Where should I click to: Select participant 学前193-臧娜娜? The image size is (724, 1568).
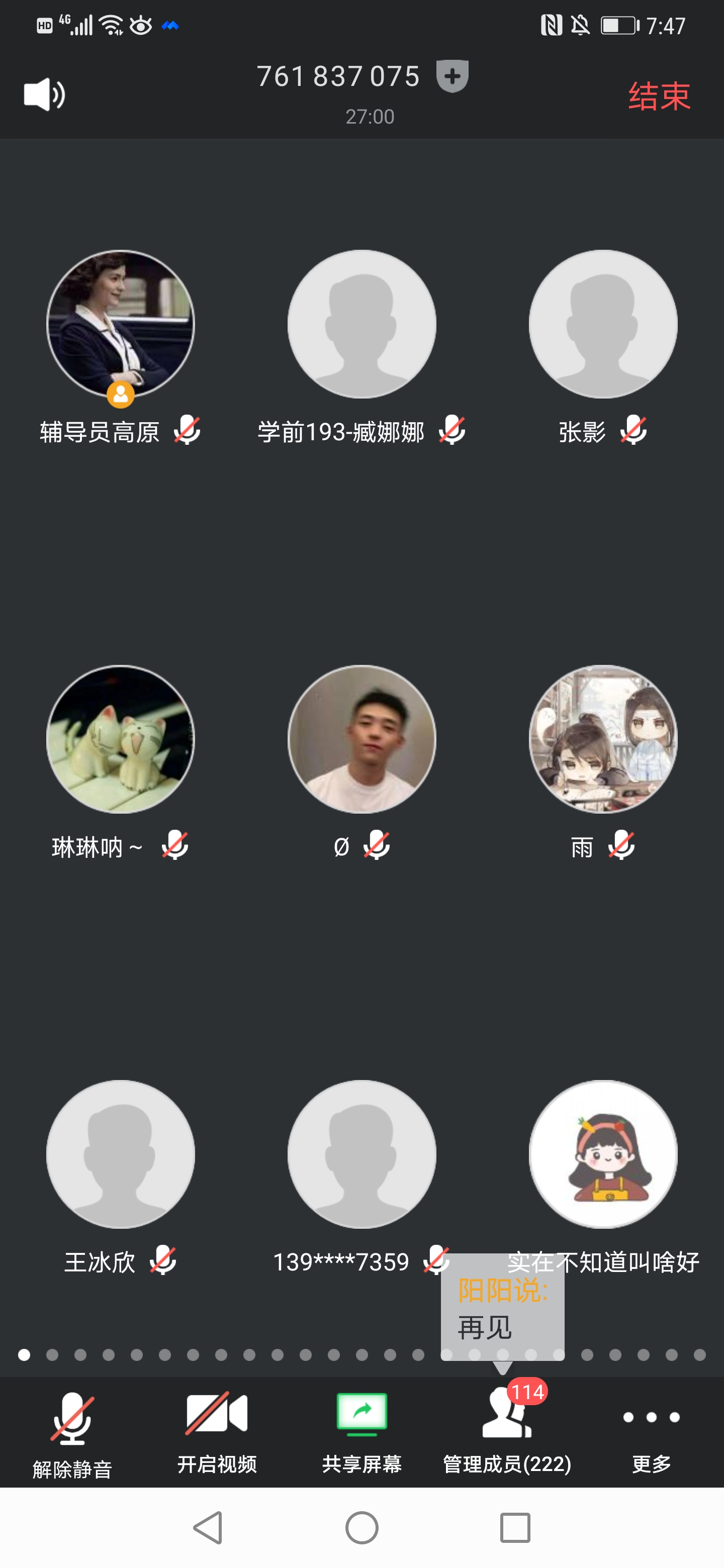361,325
